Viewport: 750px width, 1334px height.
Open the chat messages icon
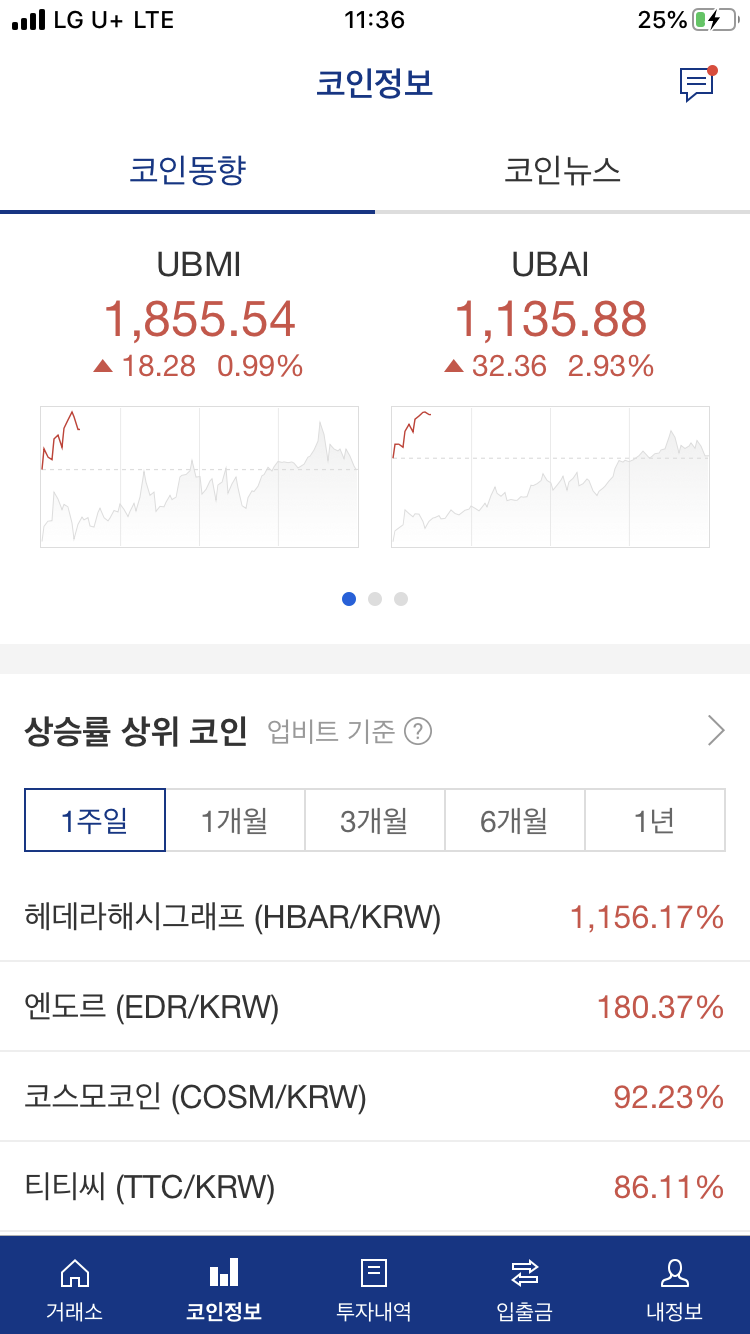(696, 84)
